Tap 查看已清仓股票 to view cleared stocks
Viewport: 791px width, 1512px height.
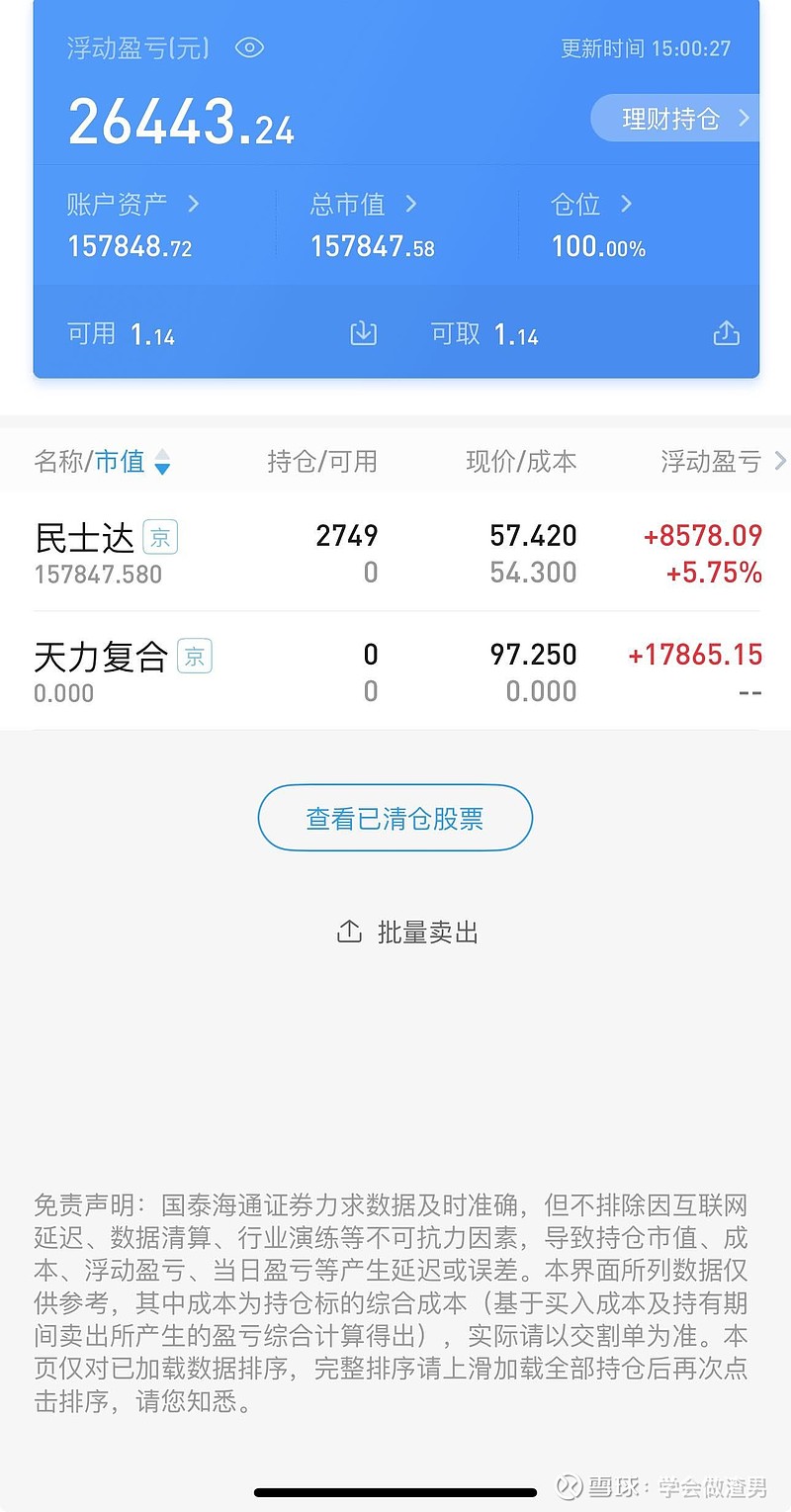(395, 817)
